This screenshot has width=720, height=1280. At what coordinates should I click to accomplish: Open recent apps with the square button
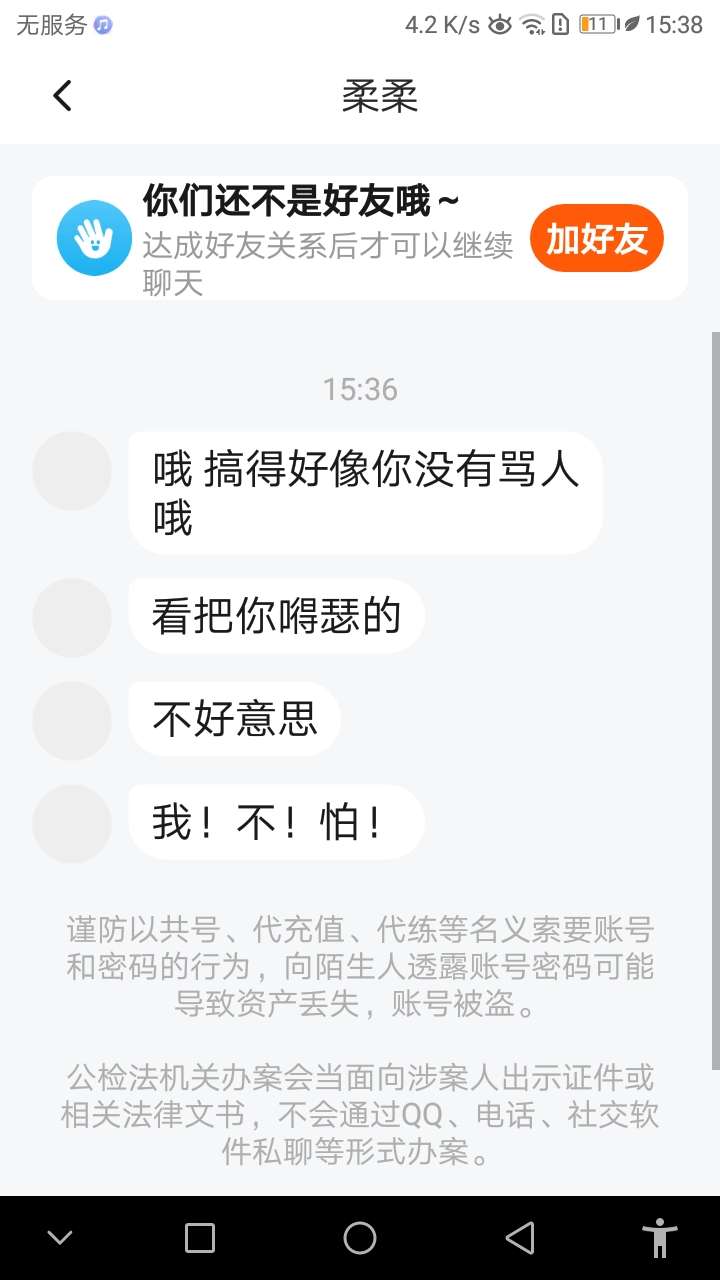(x=200, y=1238)
